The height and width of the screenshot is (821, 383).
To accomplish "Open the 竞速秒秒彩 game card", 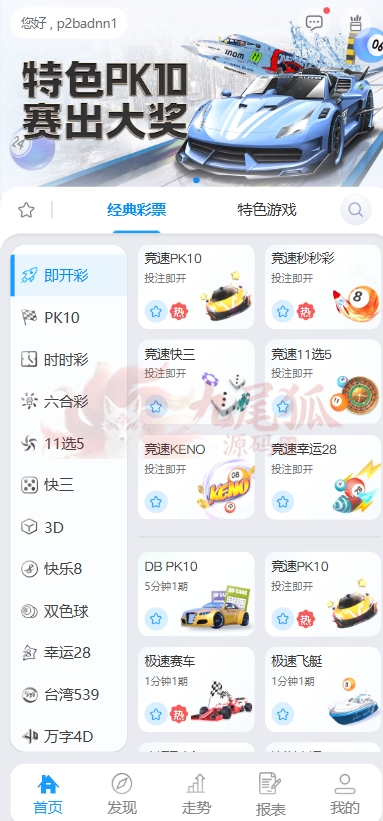I will tap(323, 287).
